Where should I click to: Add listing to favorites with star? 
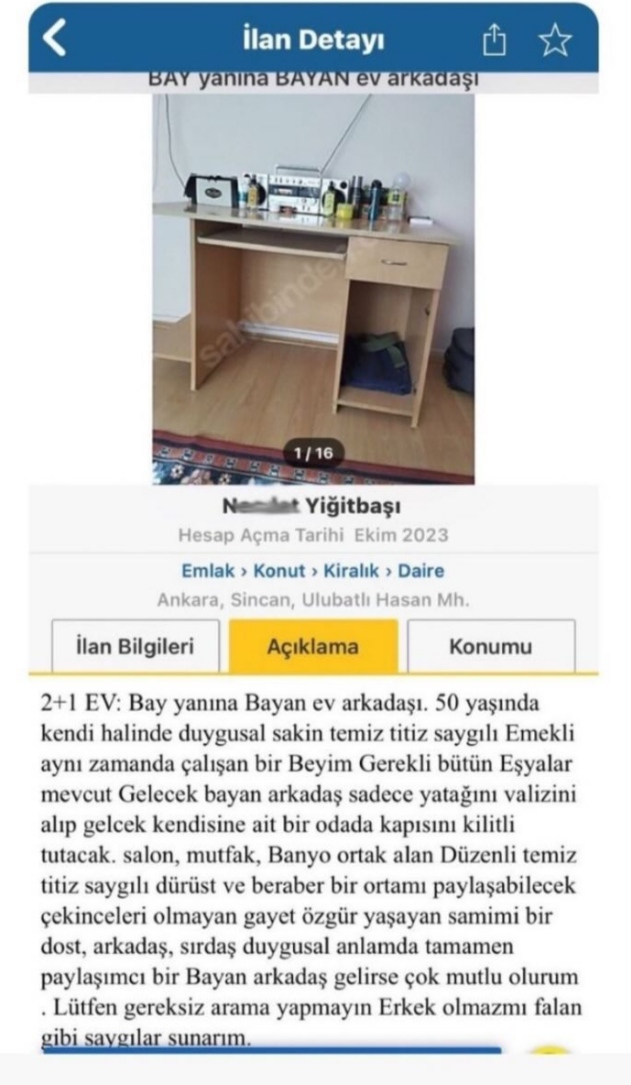pyautogui.click(x=554, y=40)
